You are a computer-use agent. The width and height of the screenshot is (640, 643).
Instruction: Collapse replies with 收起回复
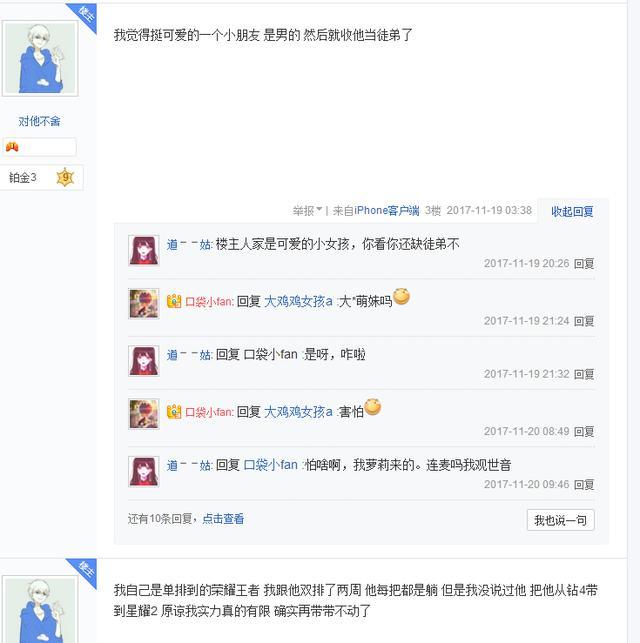[572, 211]
